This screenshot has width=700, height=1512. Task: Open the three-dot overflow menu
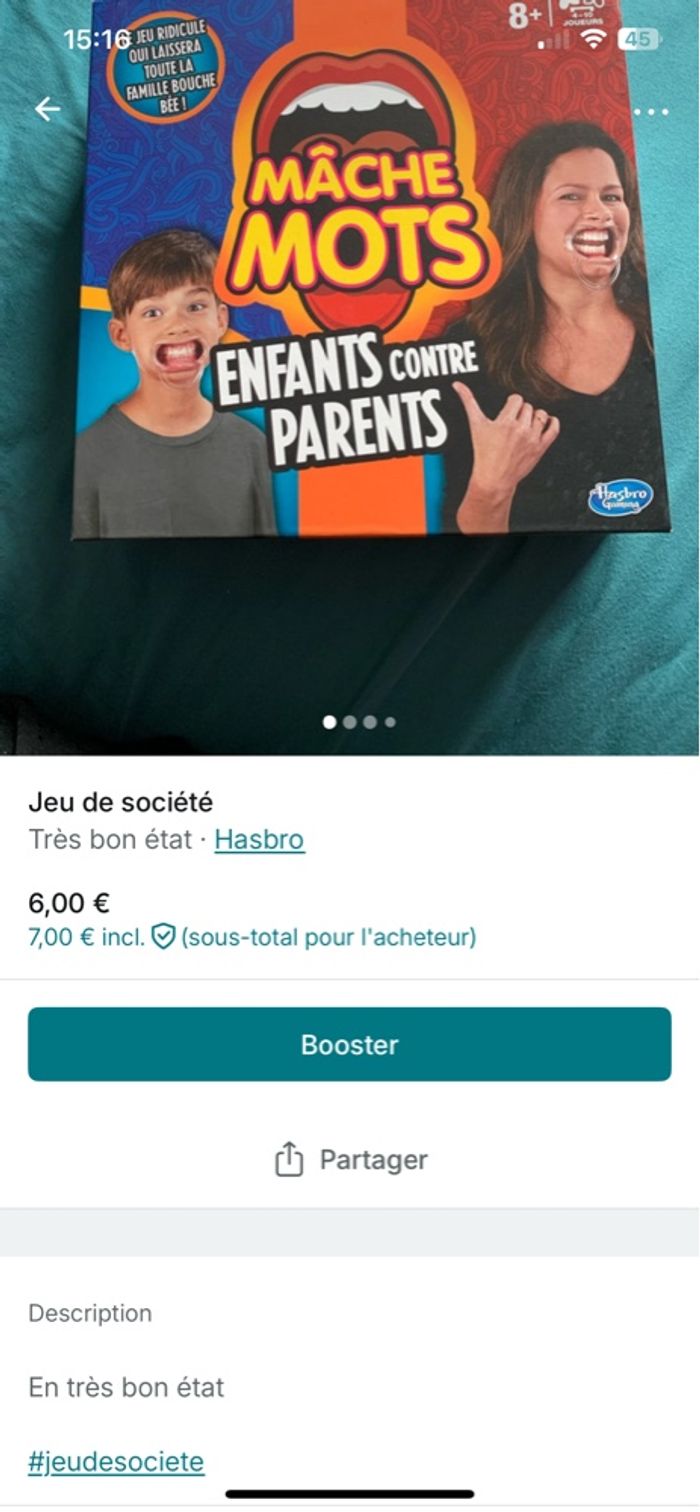[651, 111]
